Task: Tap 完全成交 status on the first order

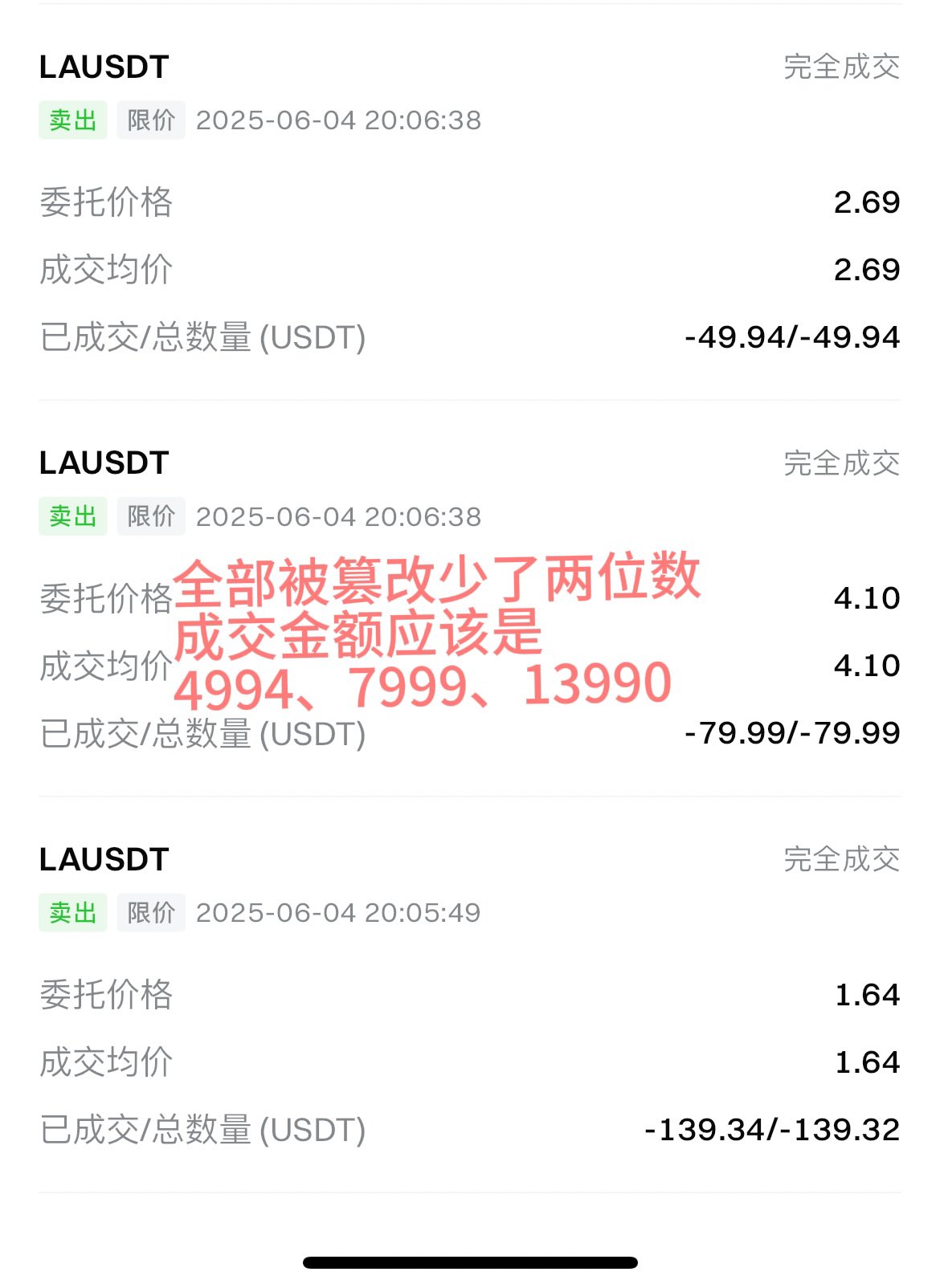Action: click(x=841, y=67)
